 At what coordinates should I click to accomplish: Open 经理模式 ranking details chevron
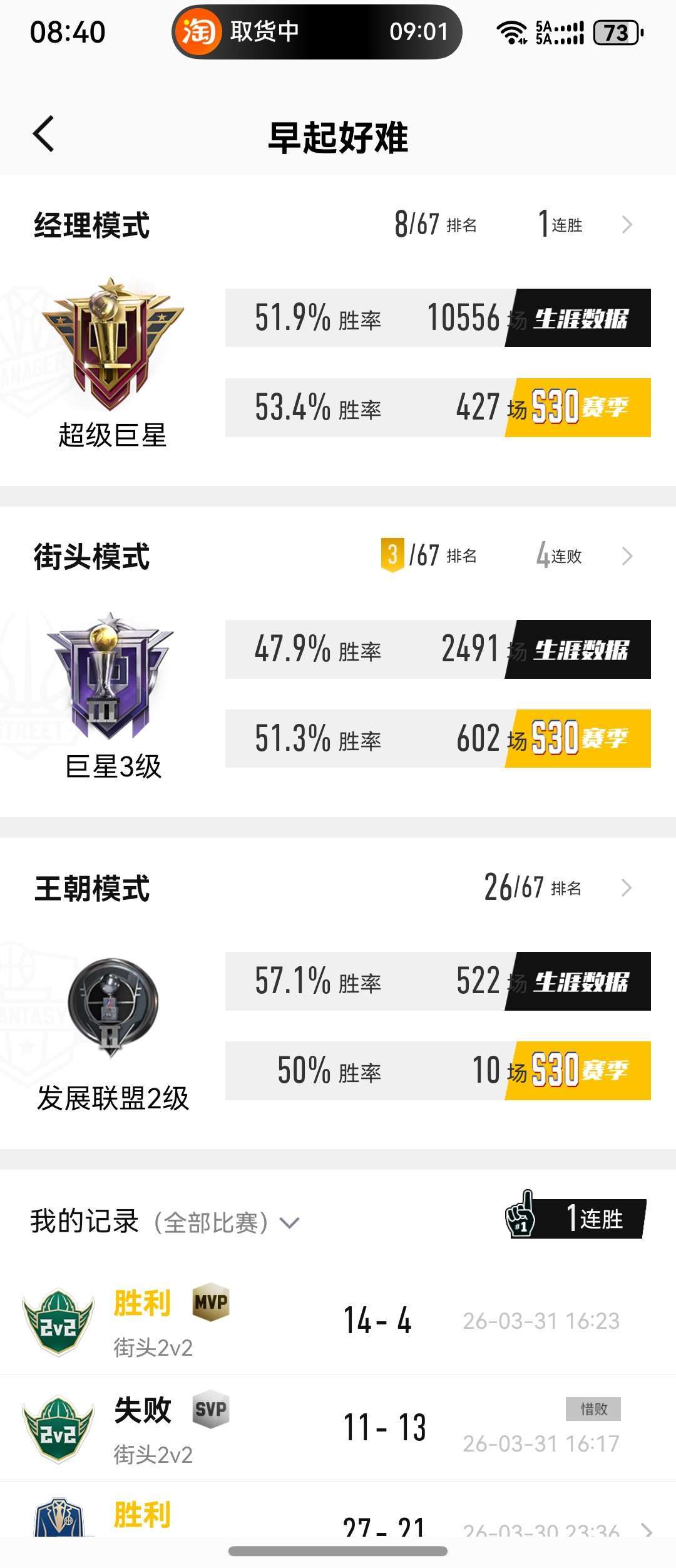627,225
